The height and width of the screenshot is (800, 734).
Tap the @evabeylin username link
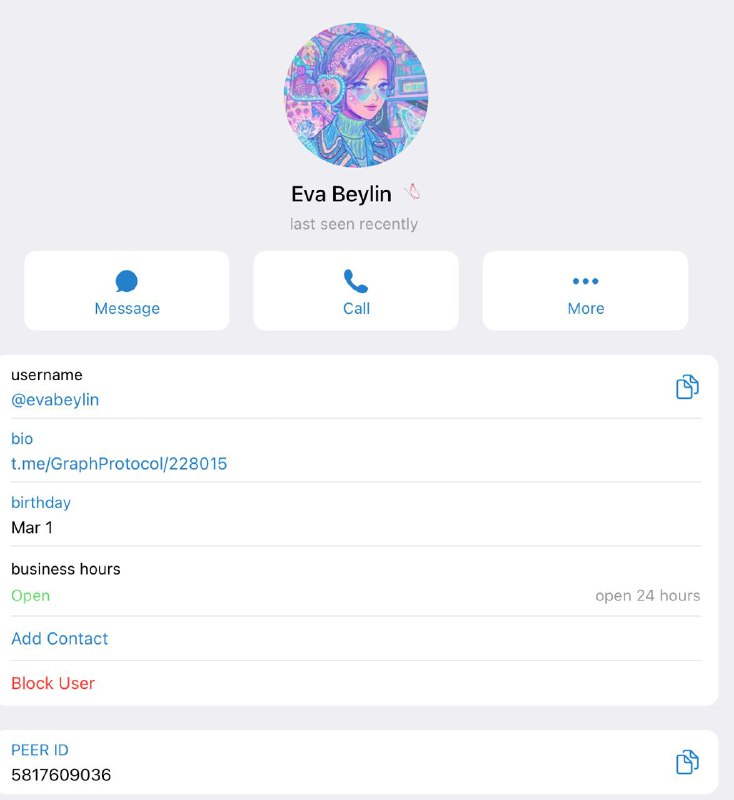coord(55,400)
